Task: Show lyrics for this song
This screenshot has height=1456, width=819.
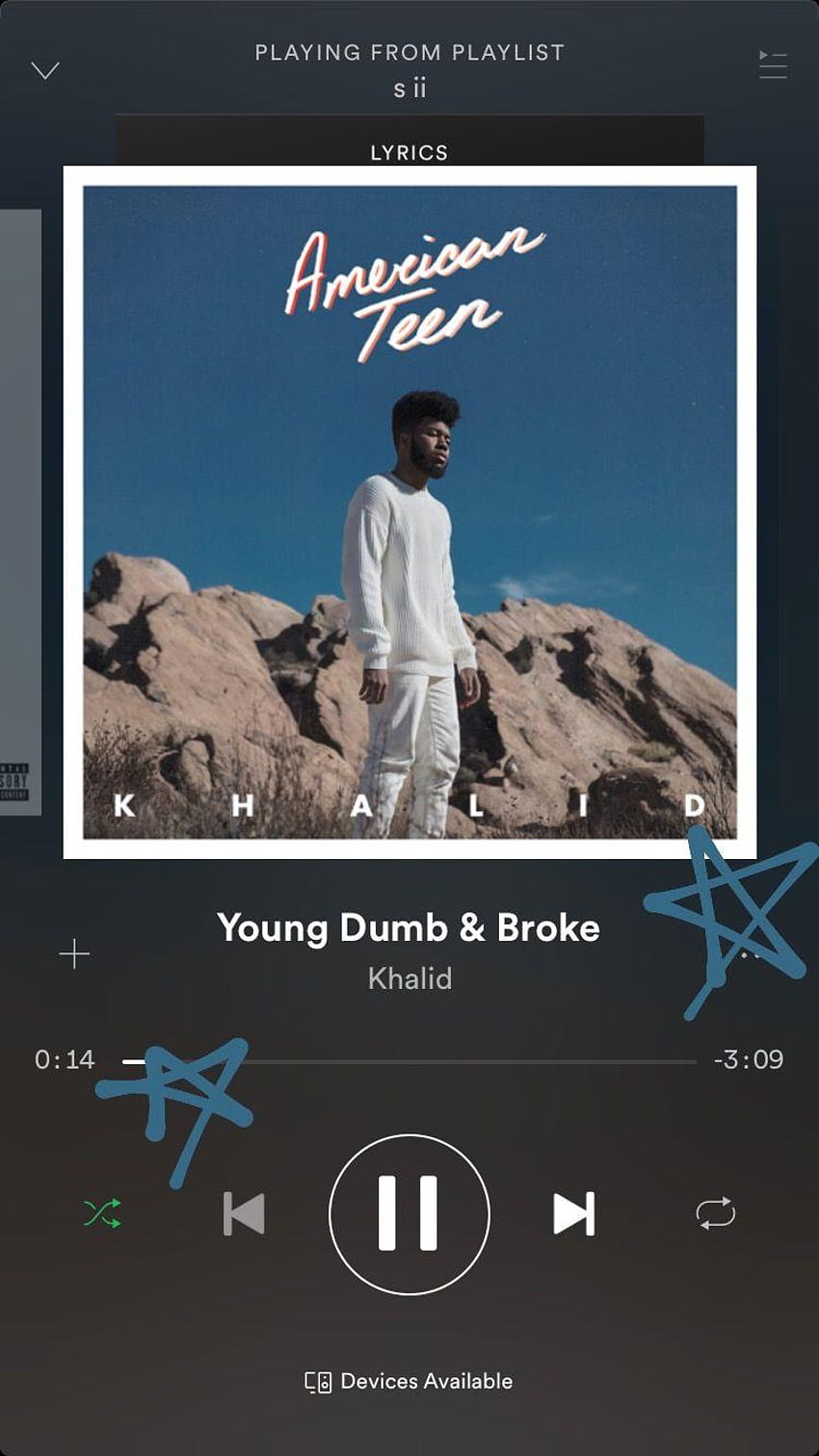Action: (409, 152)
